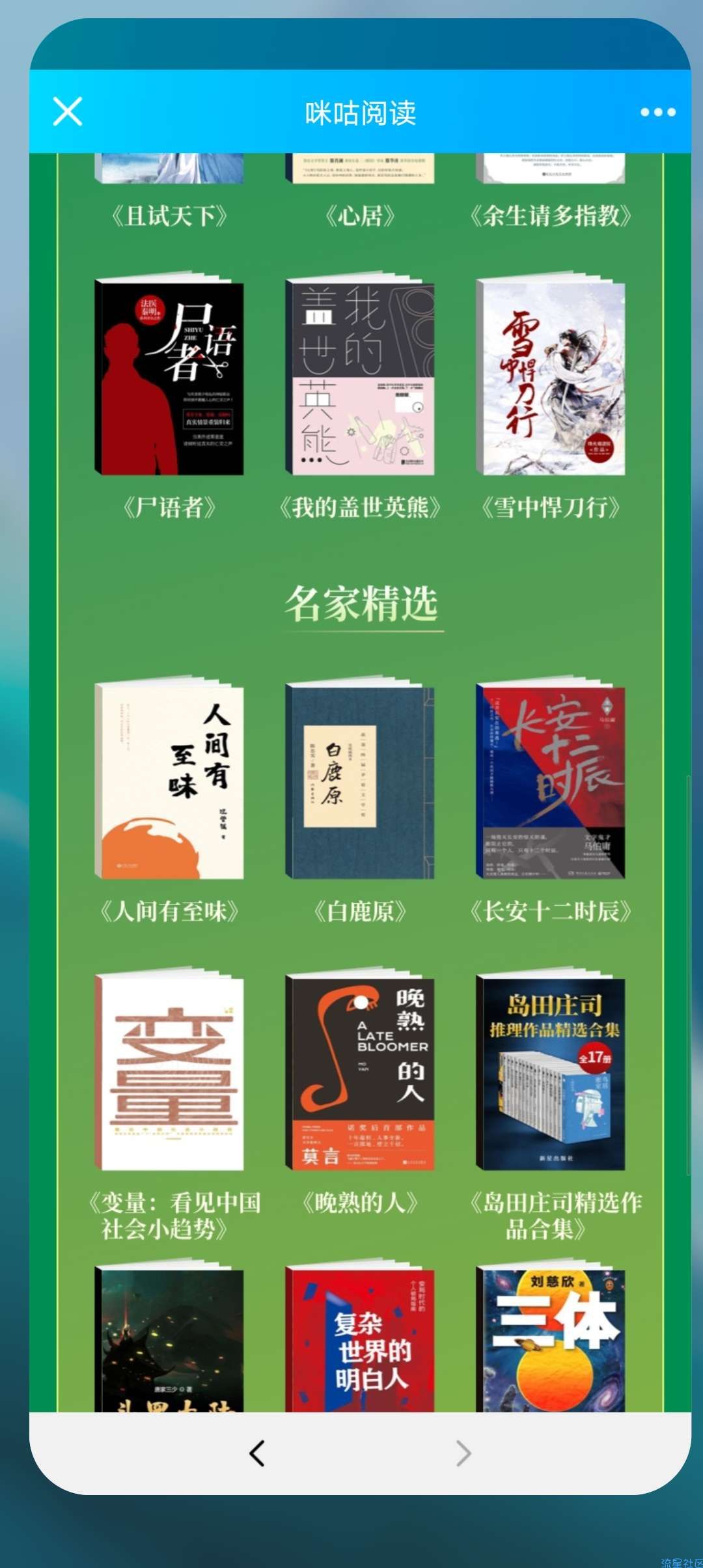Screen dimensions: 703x1568
Task: Open the three-dot overflow menu
Action: click(x=657, y=112)
